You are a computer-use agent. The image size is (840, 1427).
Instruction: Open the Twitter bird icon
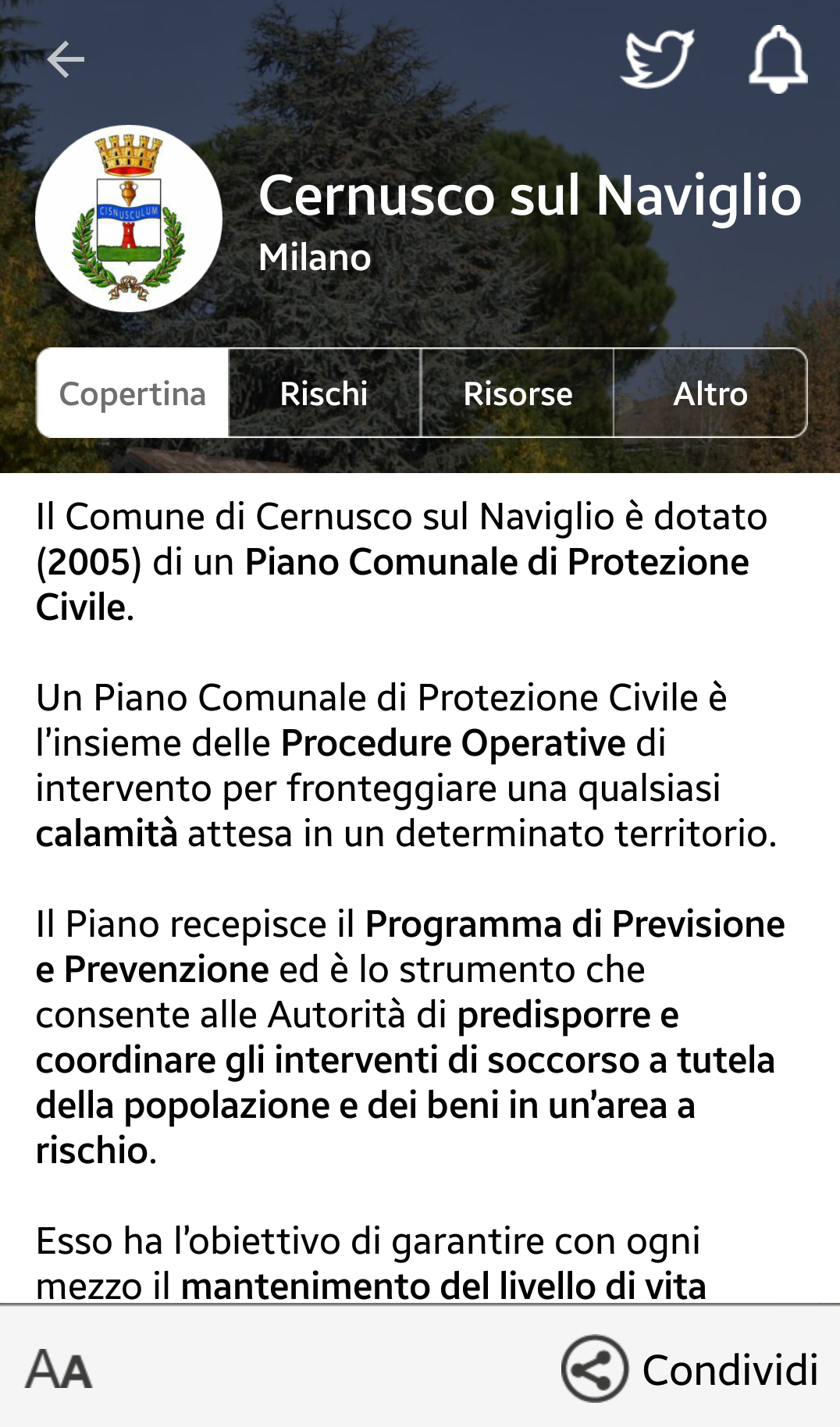click(x=657, y=59)
